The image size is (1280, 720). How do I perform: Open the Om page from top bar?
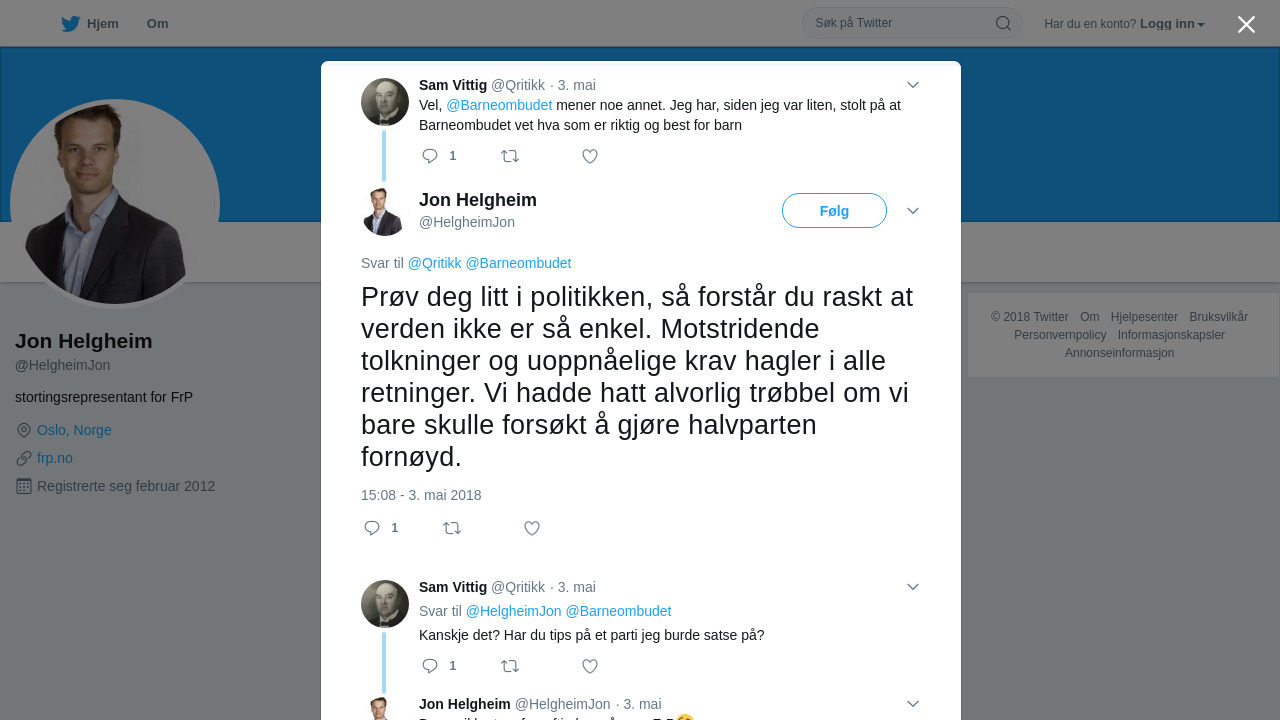pyautogui.click(x=157, y=24)
